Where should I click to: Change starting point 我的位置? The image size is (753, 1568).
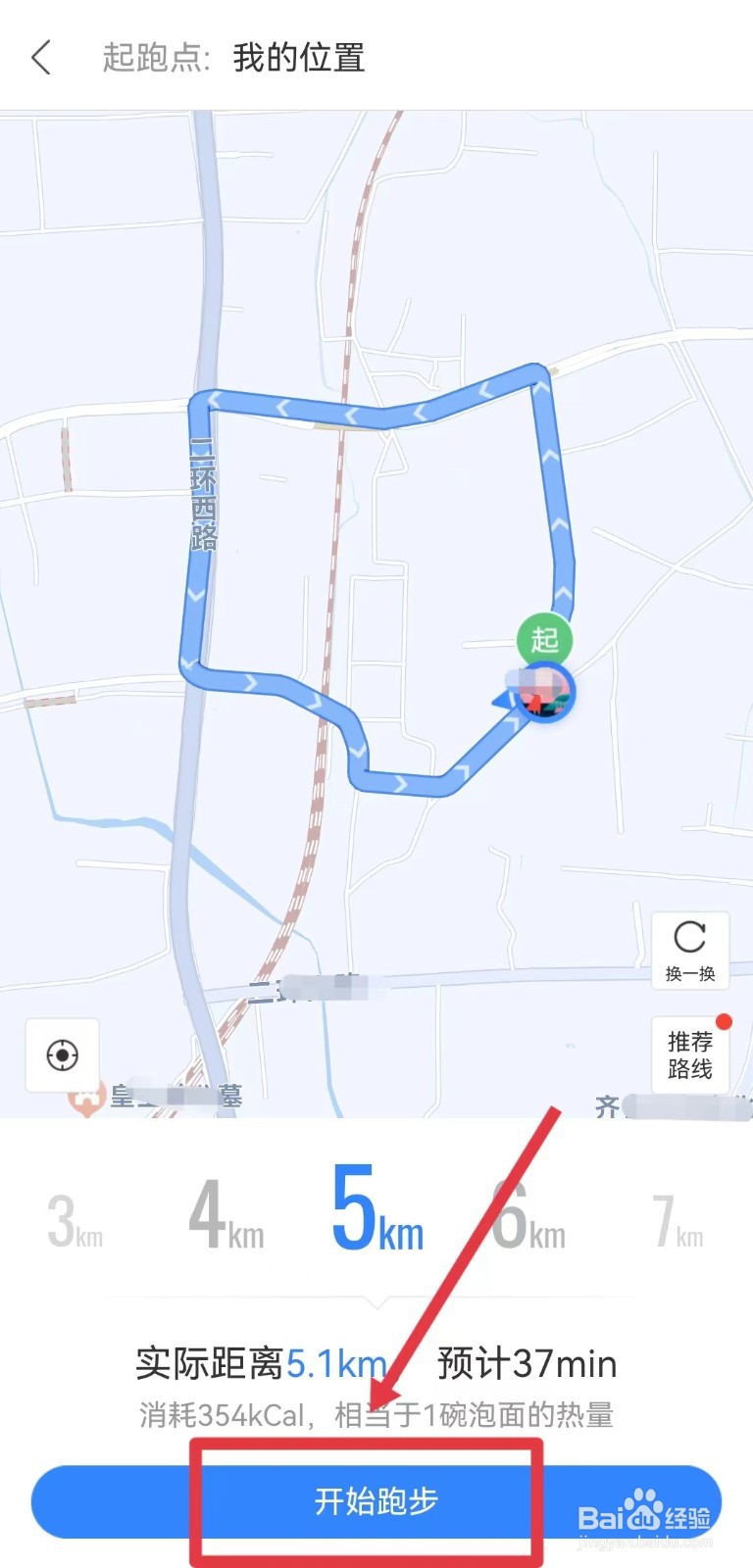[298, 58]
